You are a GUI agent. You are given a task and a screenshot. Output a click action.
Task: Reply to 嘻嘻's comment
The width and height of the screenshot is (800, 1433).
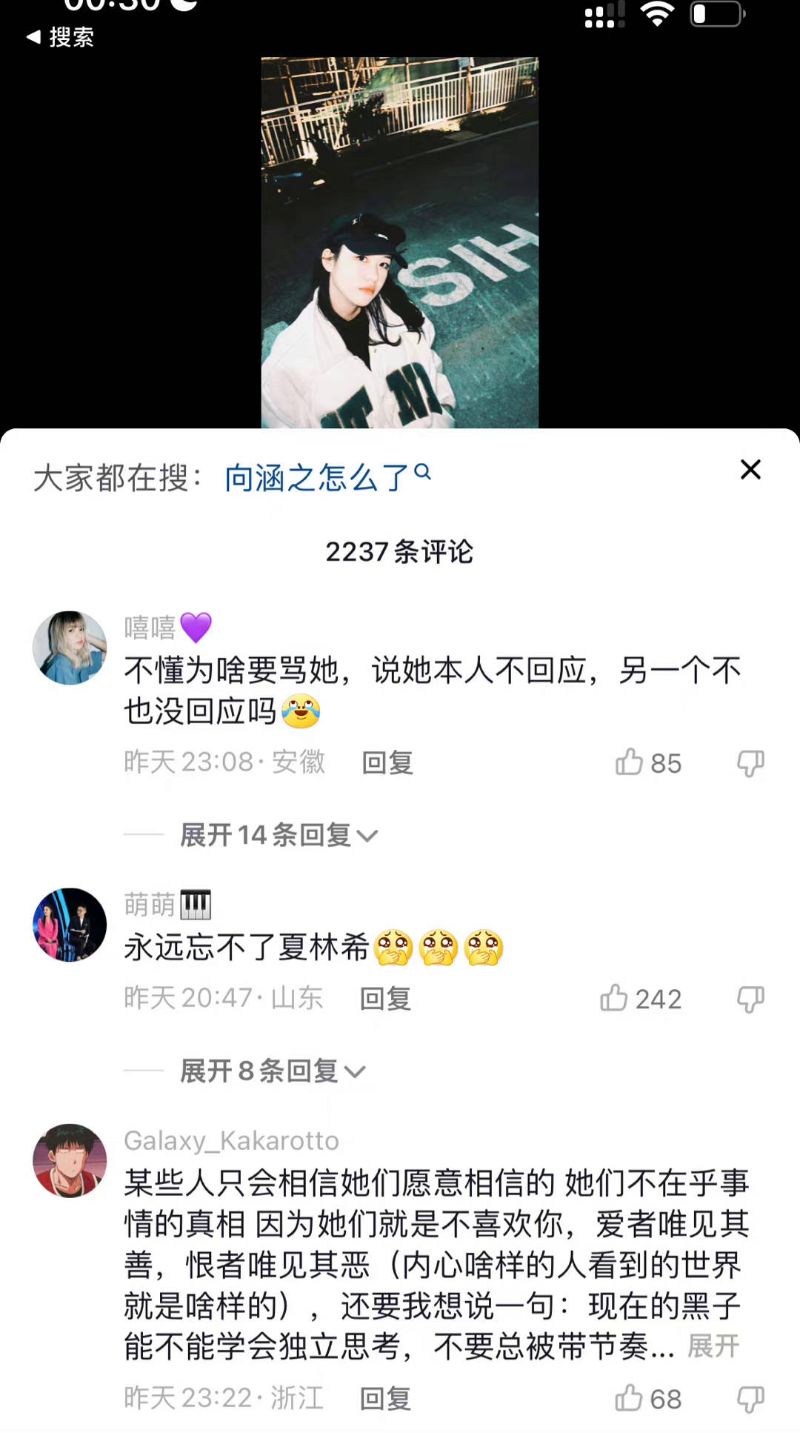[x=387, y=763]
